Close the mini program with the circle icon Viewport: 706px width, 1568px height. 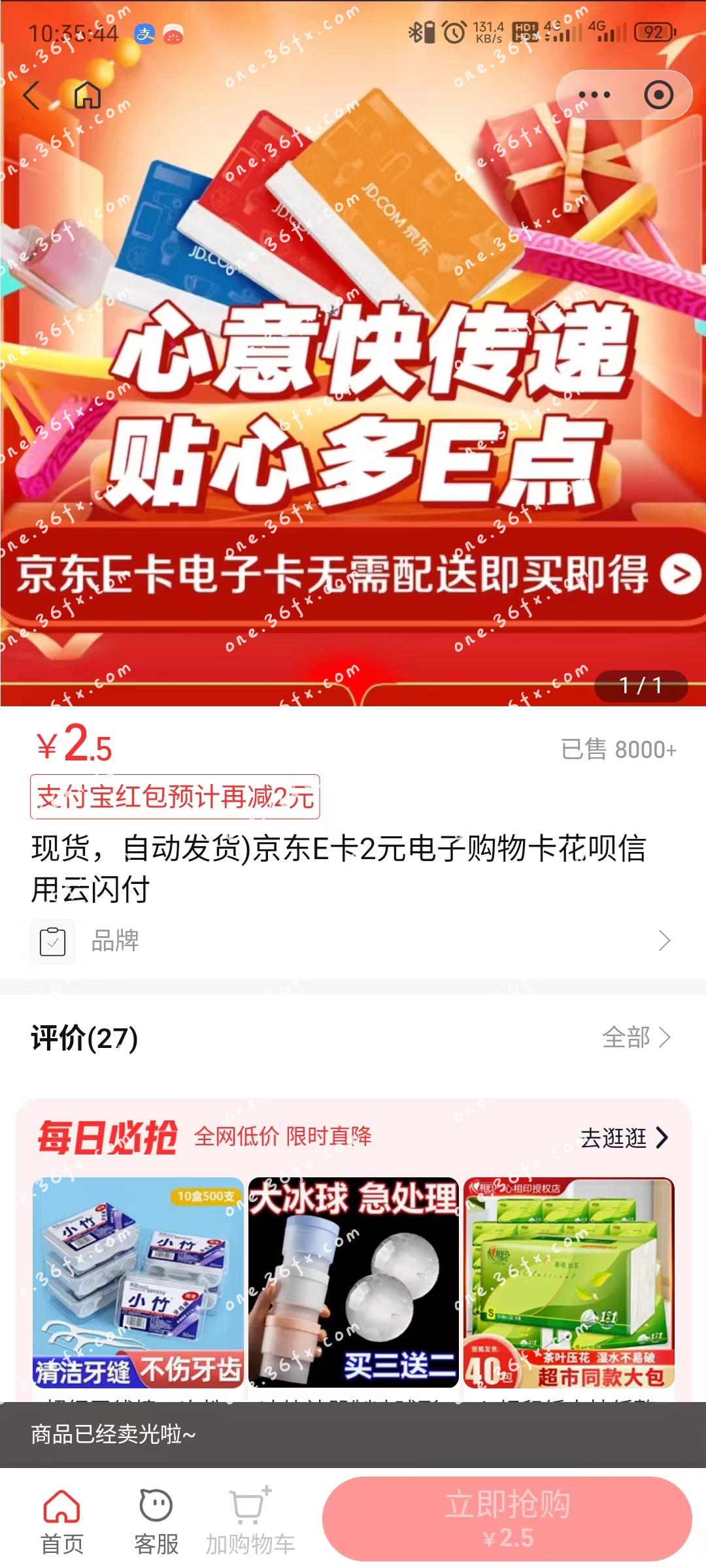coord(658,95)
